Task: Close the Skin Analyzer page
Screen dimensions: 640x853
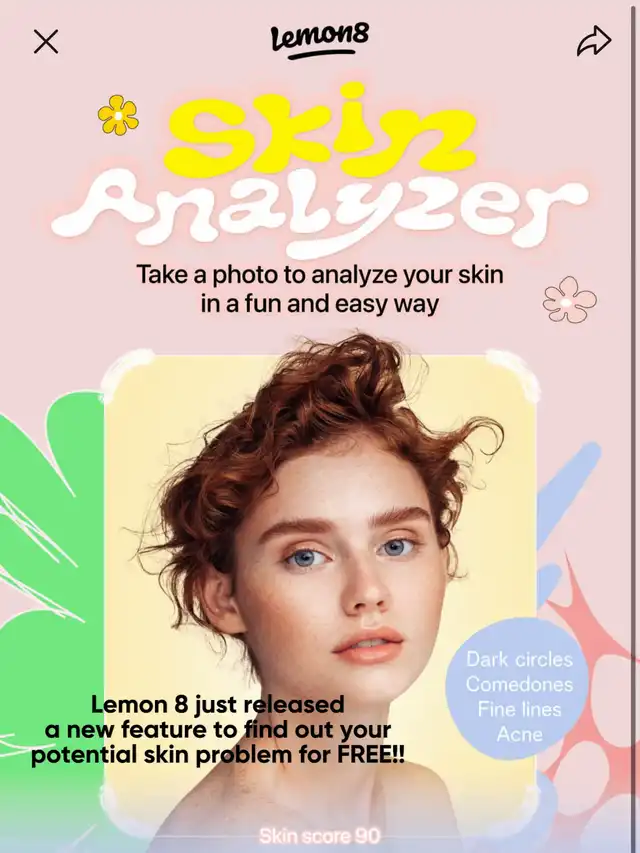Action: pyautogui.click(x=46, y=41)
